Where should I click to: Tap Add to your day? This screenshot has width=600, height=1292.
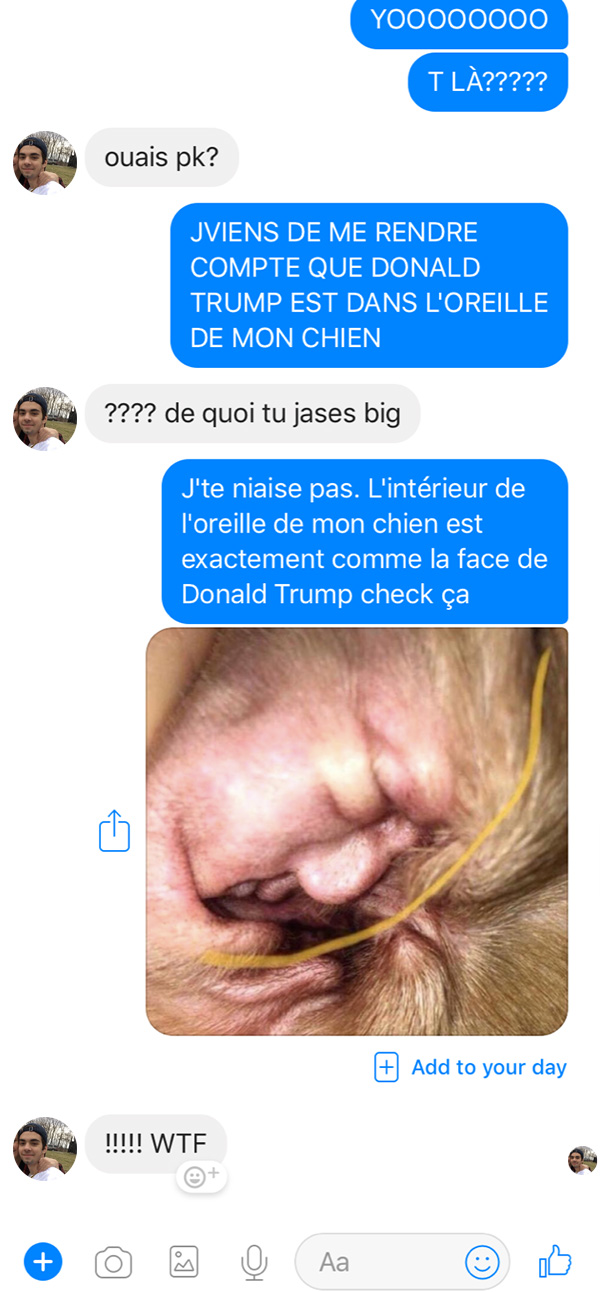[470, 1067]
